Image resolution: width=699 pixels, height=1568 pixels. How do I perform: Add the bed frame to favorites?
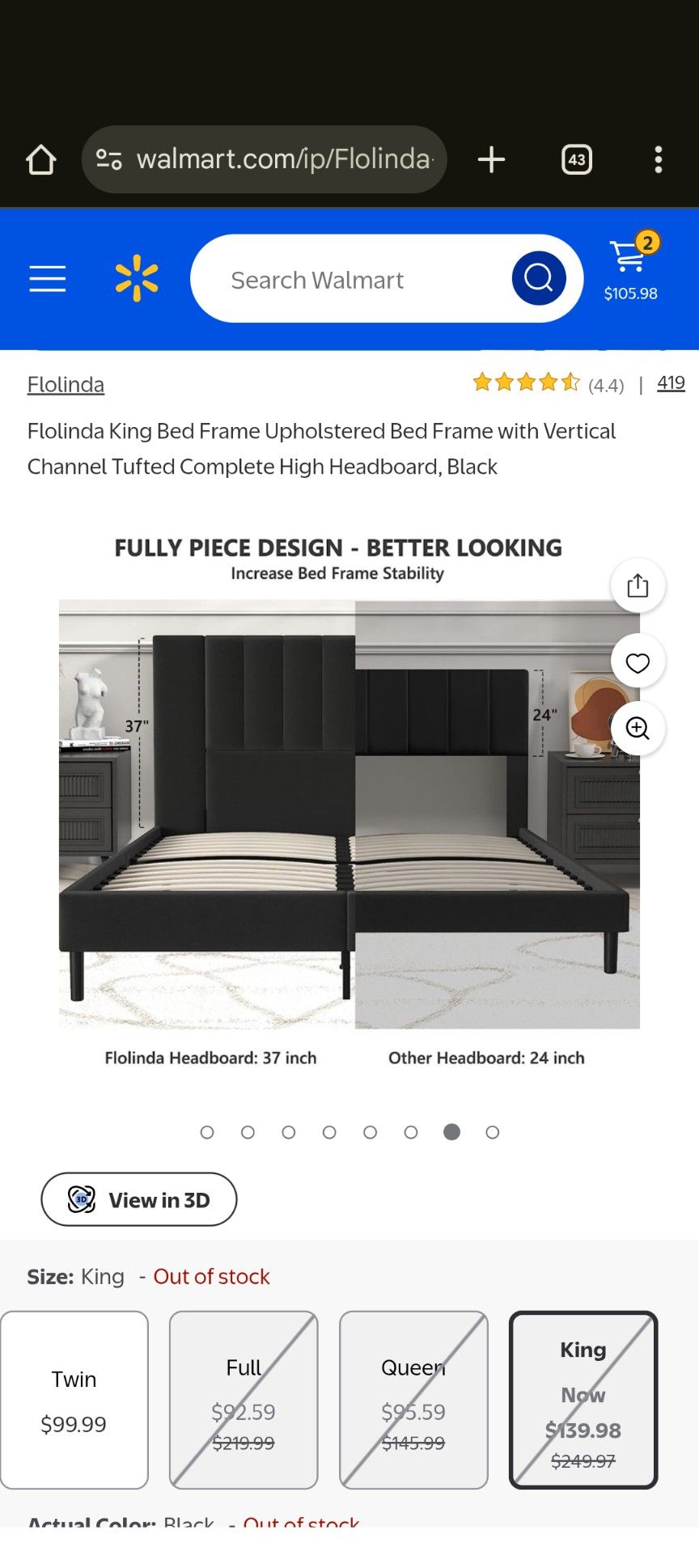638,662
